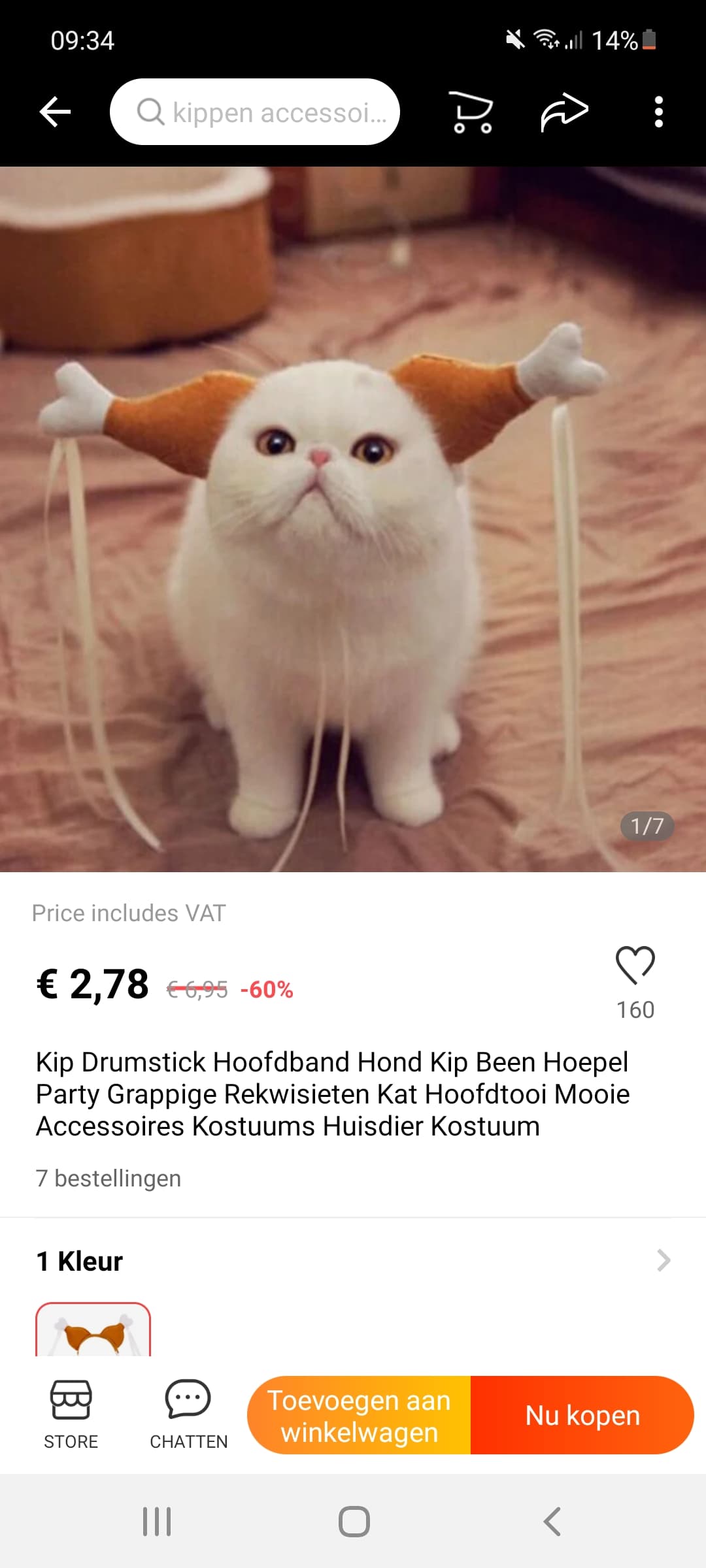Add product to wishlist with heart icon
The height and width of the screenshot is (1568, 706).
tap(635, 965)
